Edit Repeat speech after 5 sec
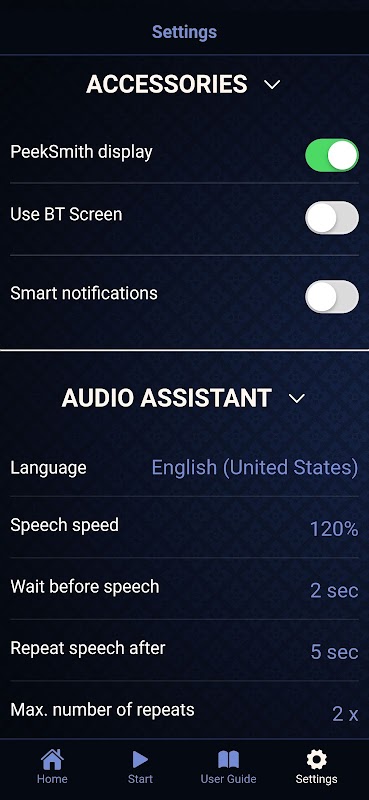 click(x=334, y=652)
